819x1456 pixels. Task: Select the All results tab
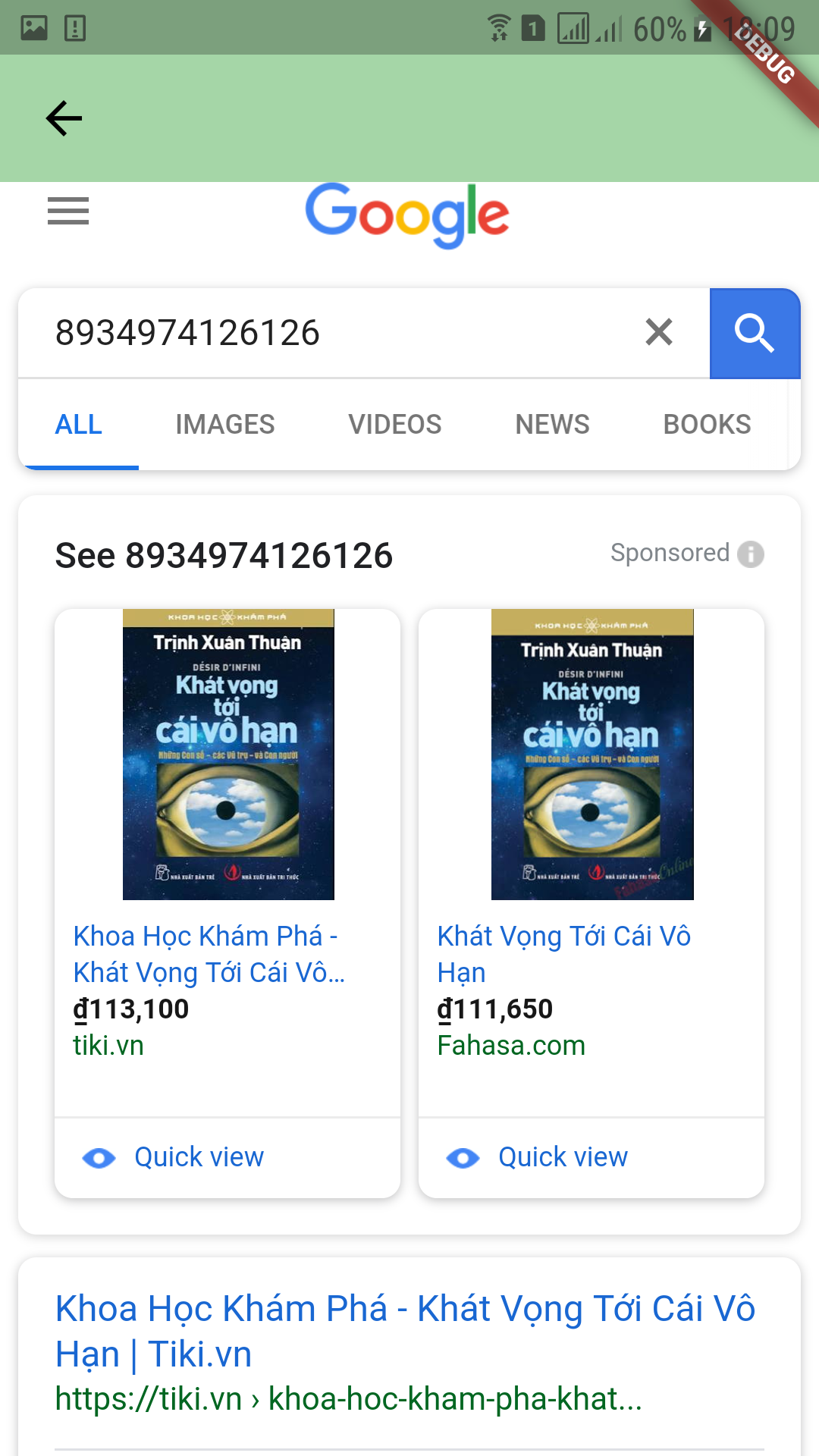79,425
